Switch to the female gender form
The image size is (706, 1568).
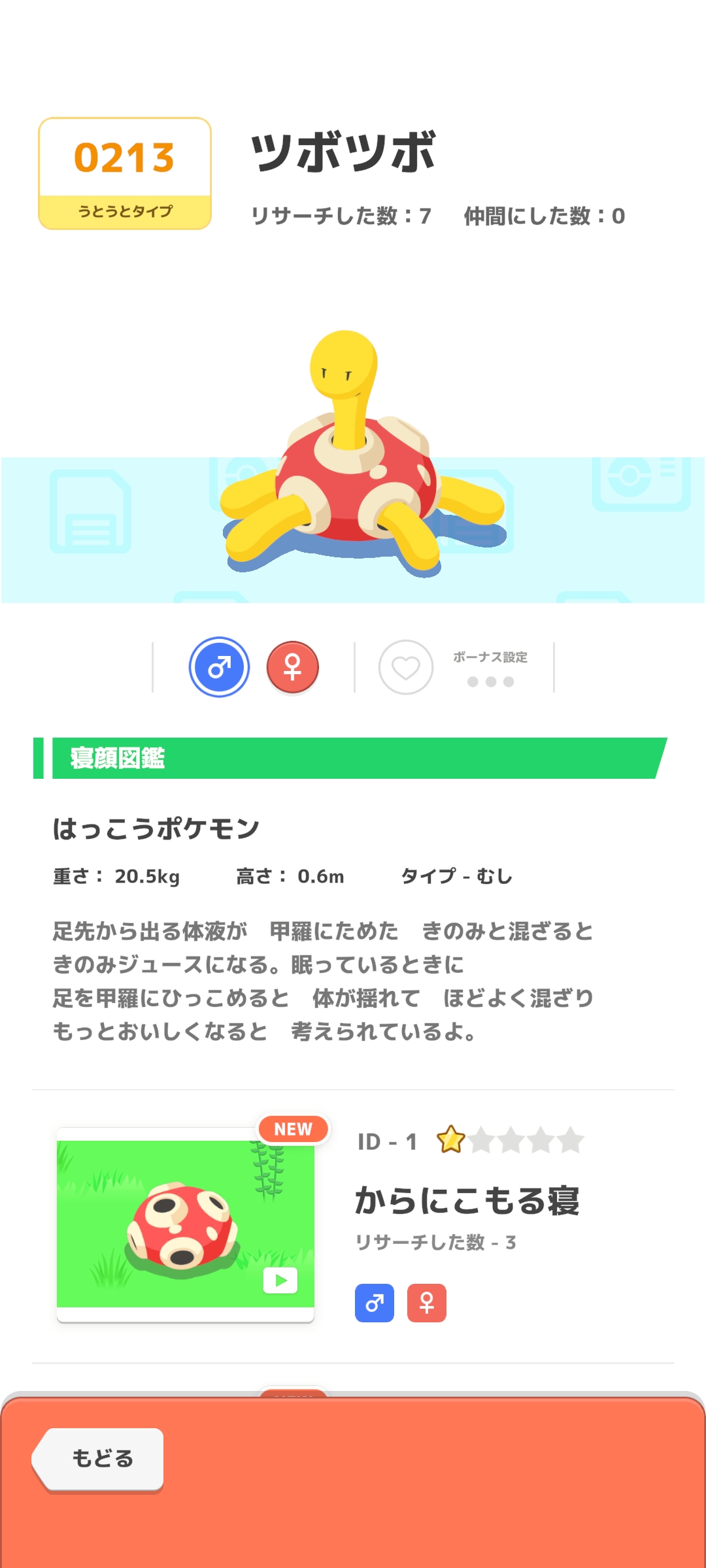(x=293, y=667)
